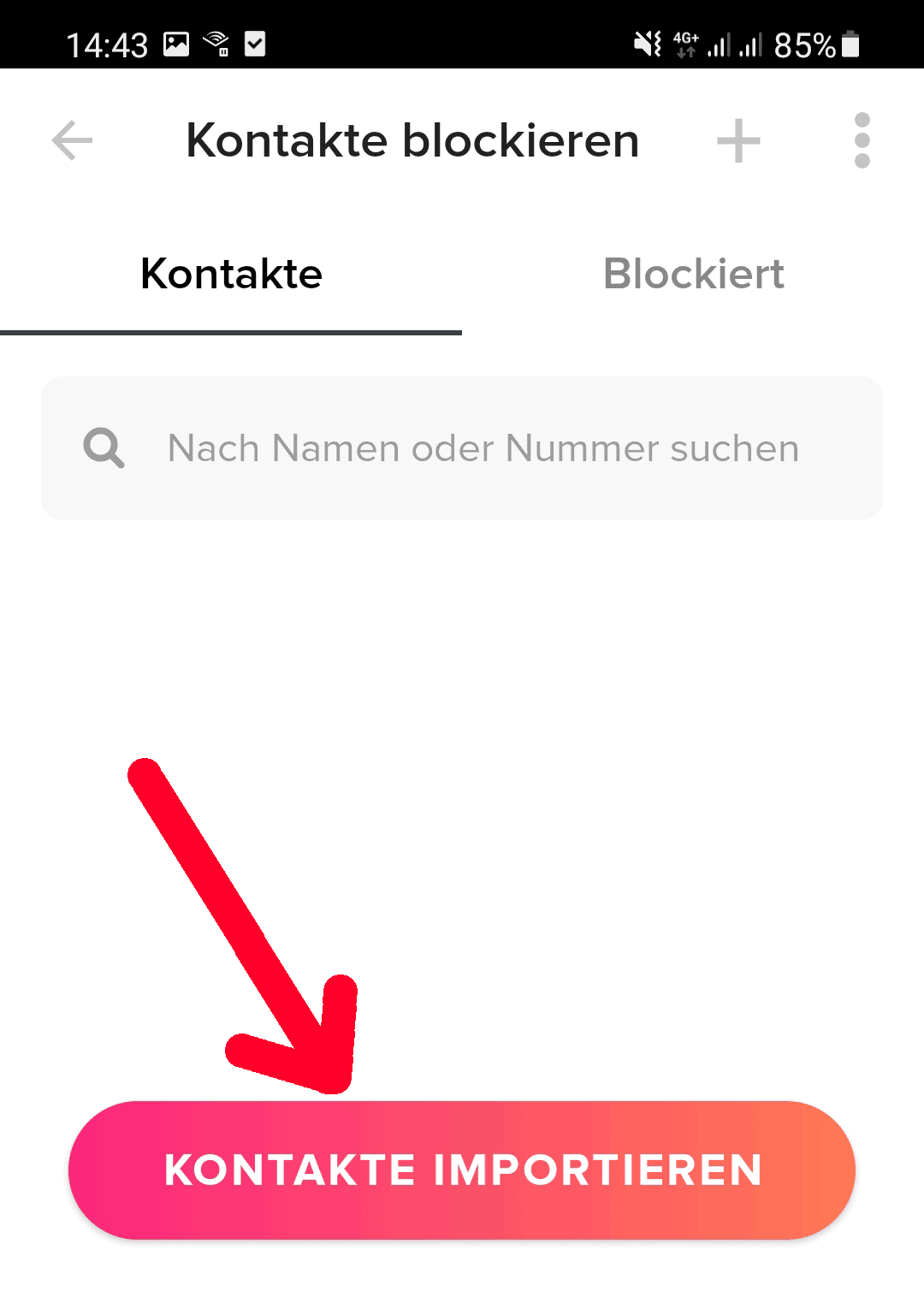The width and height of the screenshot is (924, 1309).
Task: Open the three-dot overflow menu
Action: pyautogui.click(x=863, y=141)
